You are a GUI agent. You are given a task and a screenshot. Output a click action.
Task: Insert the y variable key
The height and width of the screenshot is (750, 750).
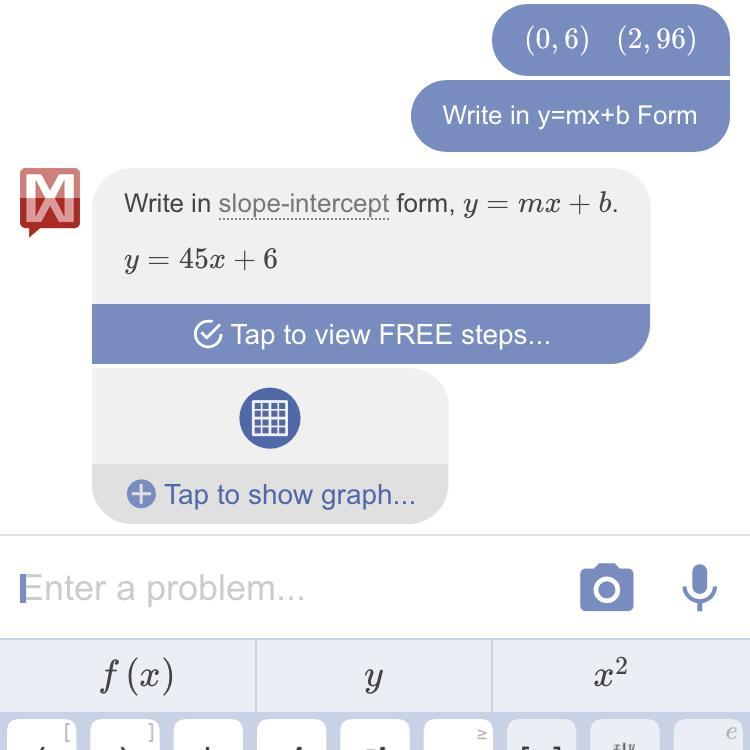(374, 677)
